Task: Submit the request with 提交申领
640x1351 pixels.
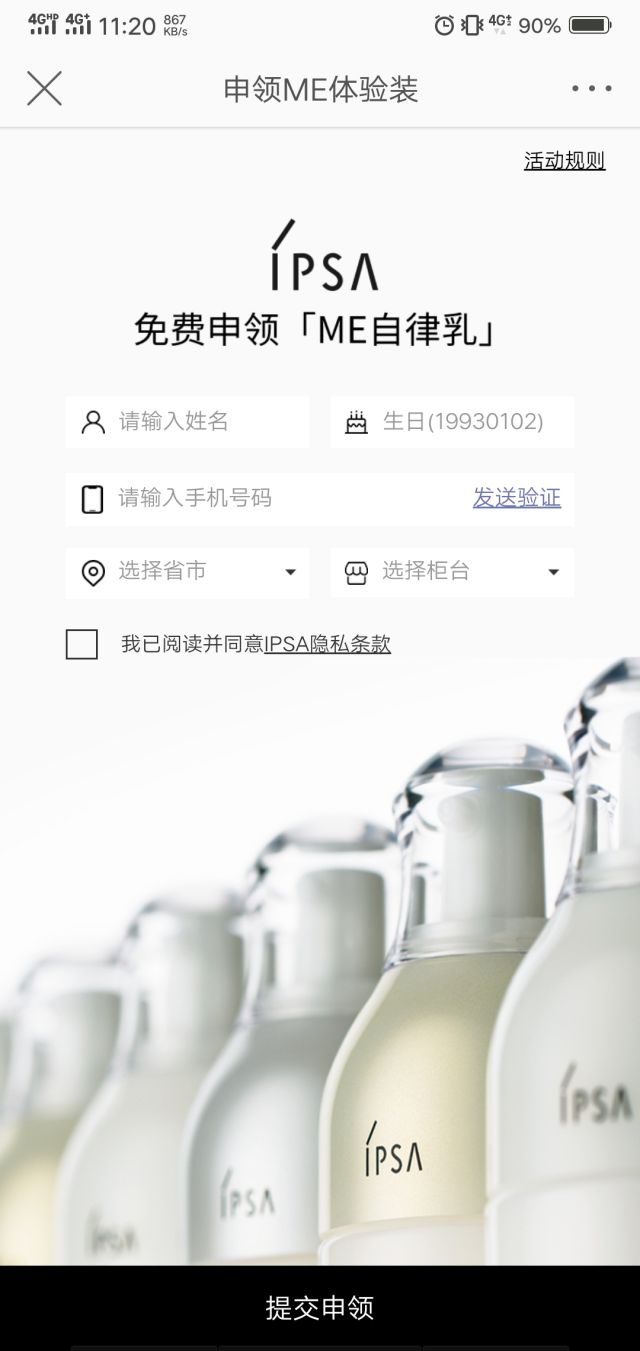Action: point(320,1307)
